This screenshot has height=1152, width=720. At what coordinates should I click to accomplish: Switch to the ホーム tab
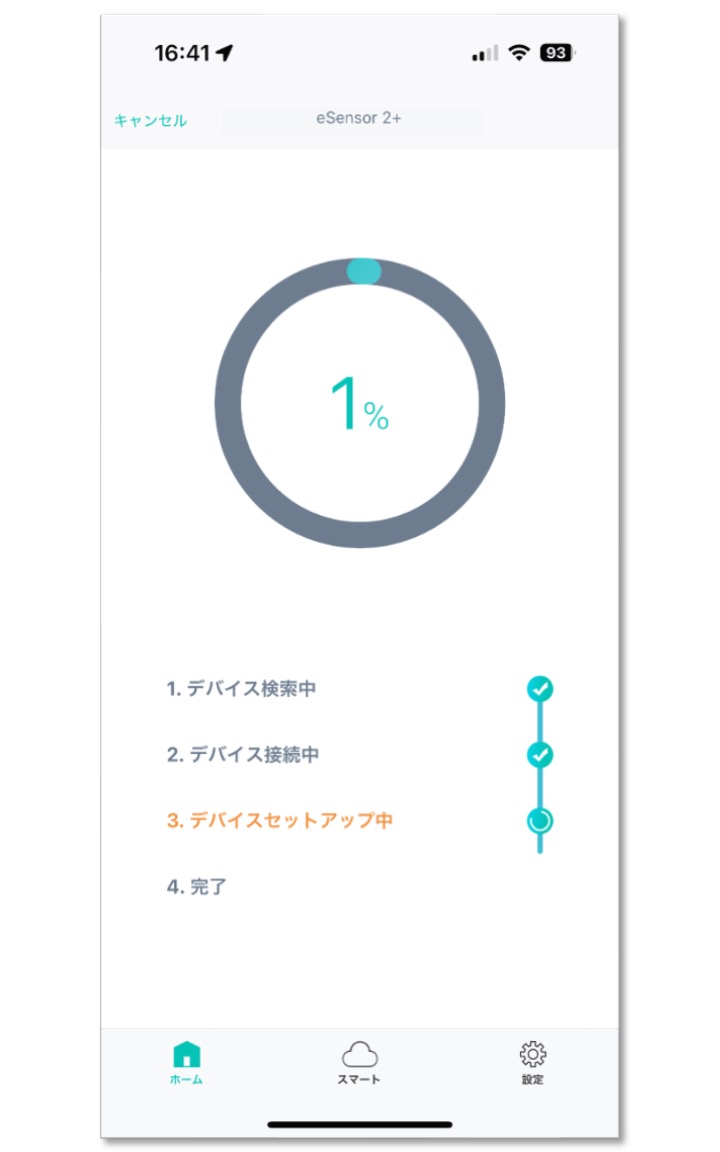pyautogui.click(x=186, y=1063)
